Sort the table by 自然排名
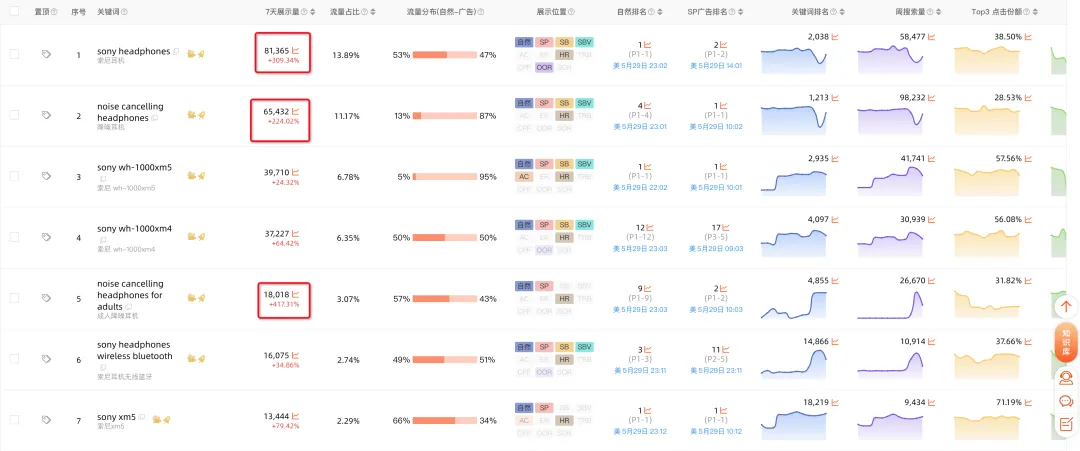This screenshot has height=451, width=1080. pos(661,12)
